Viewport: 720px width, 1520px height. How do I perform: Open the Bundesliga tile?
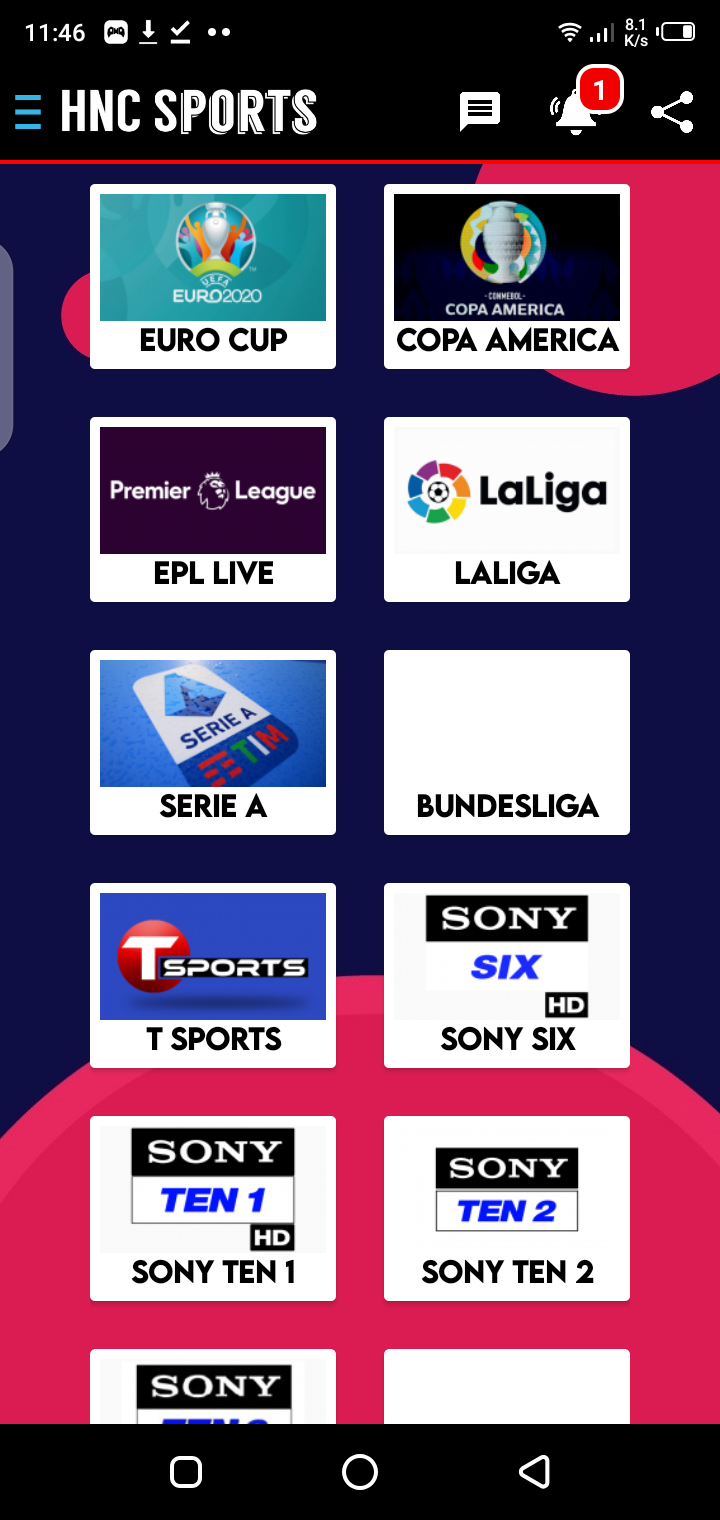507,742
